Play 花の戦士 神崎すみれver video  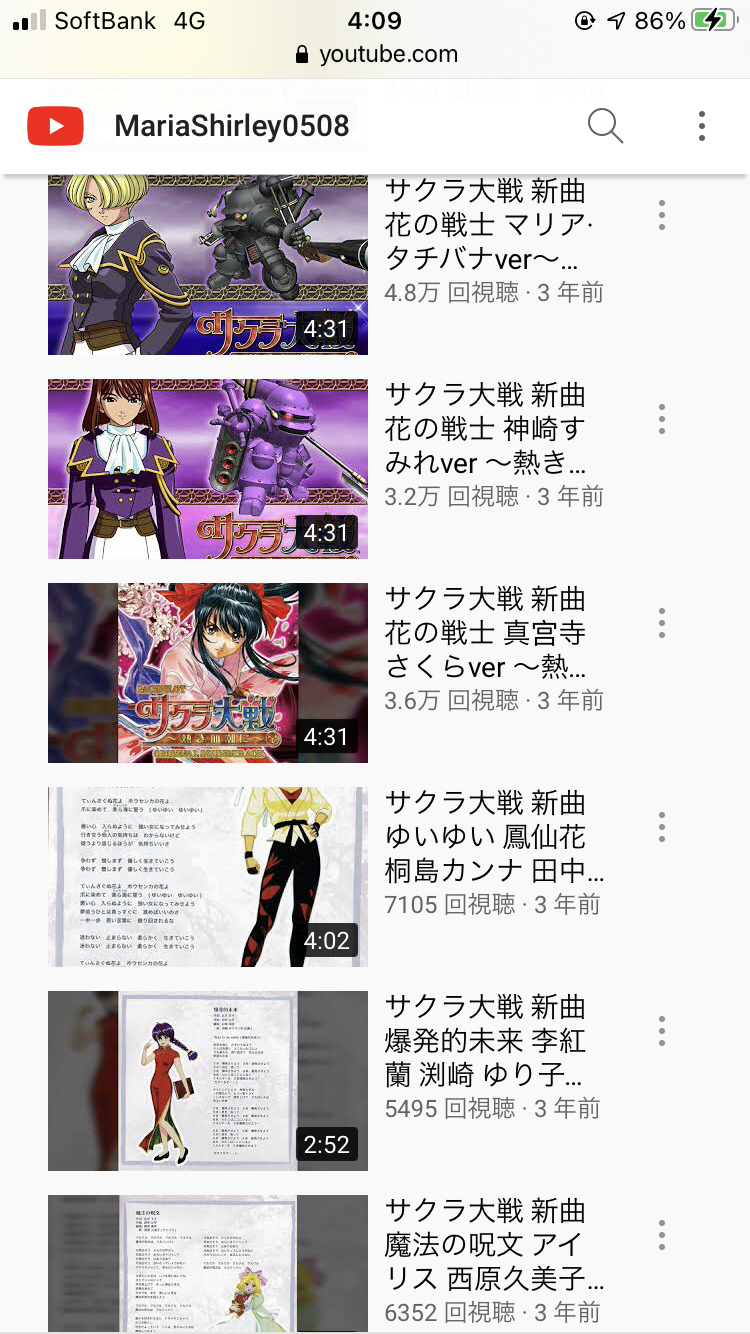(208, 469)
